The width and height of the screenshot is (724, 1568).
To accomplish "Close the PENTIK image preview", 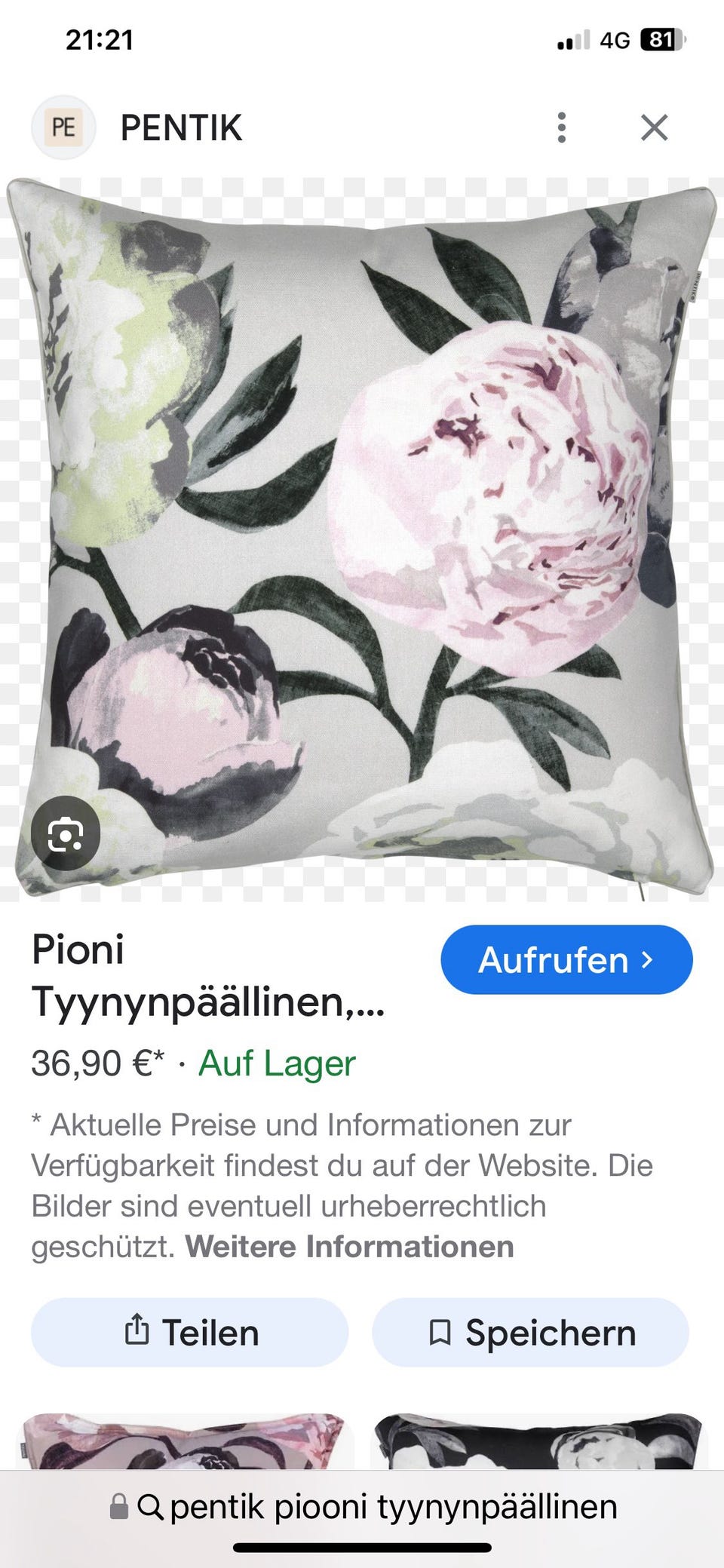I will [x=654, y=127].
